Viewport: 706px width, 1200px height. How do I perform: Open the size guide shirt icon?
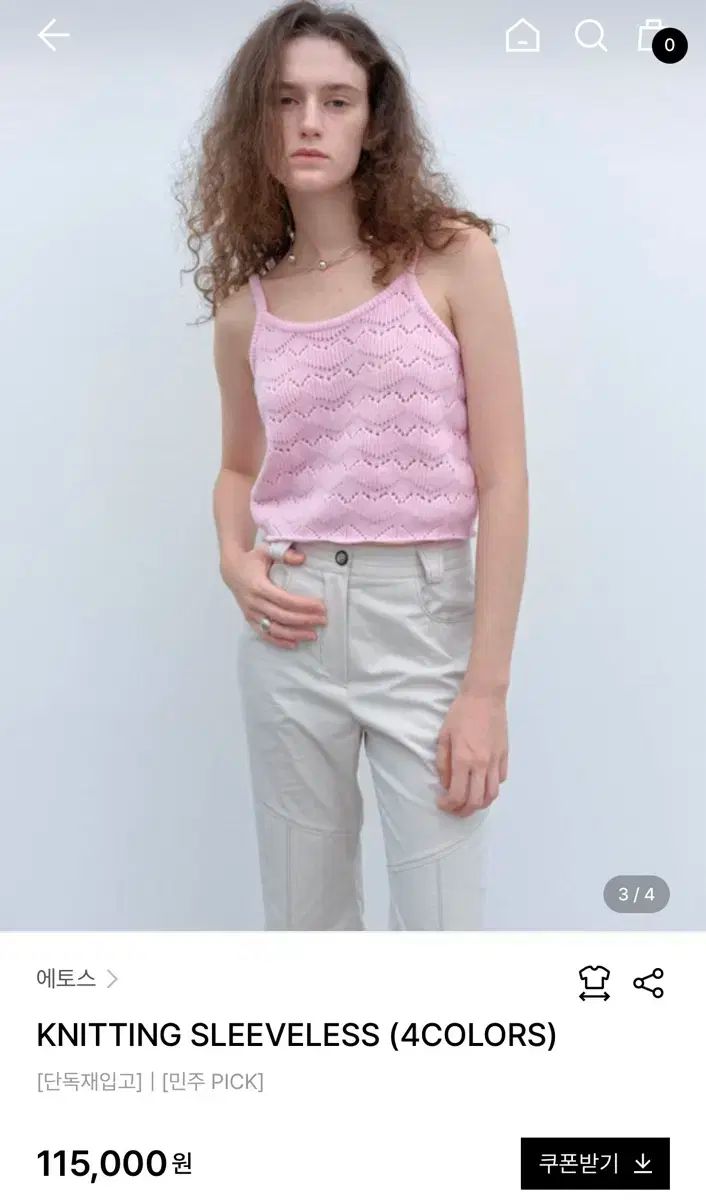[x=594, y=983]
